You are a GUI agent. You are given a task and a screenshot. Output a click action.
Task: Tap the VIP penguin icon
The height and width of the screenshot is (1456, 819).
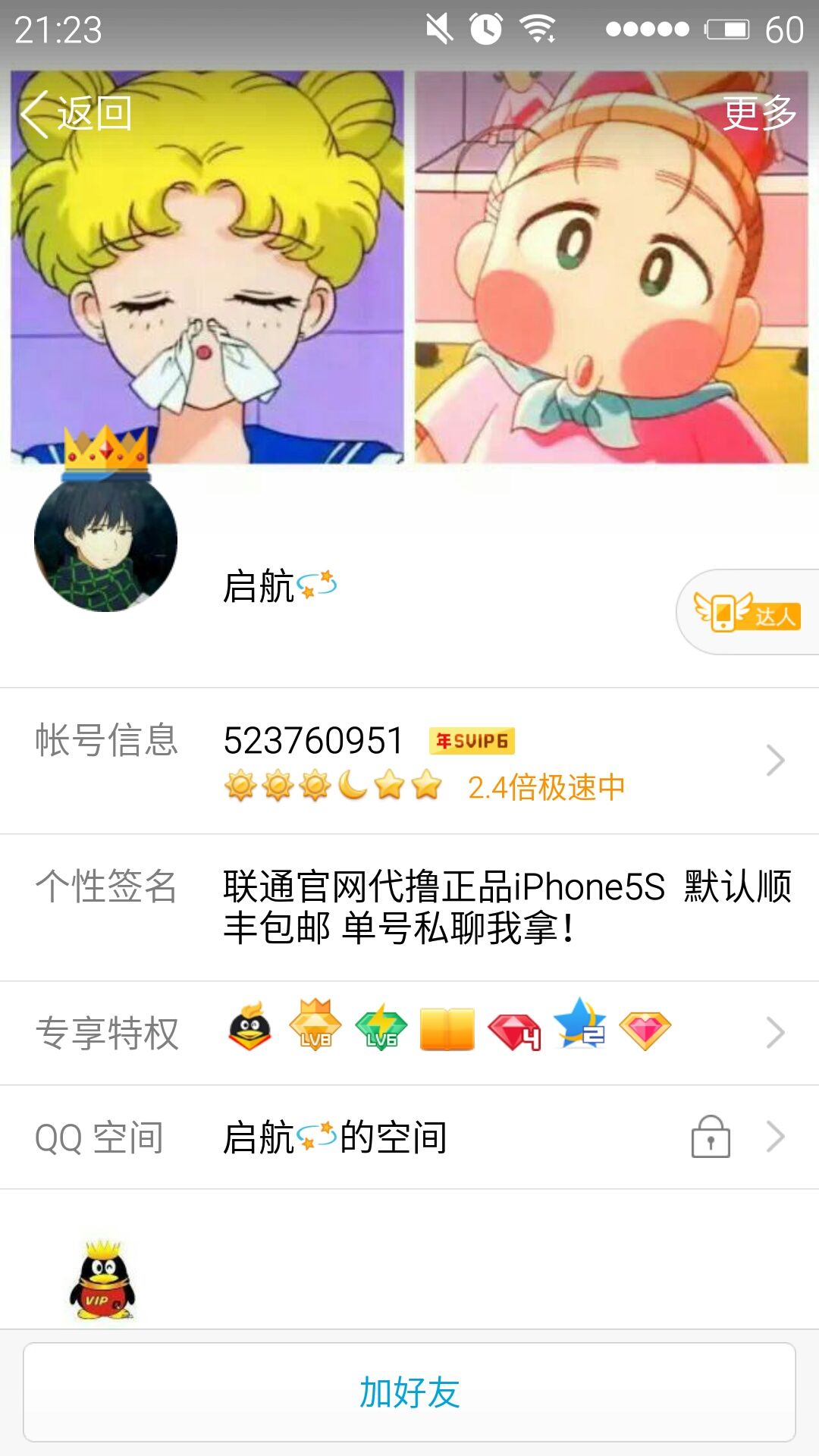102,1280
